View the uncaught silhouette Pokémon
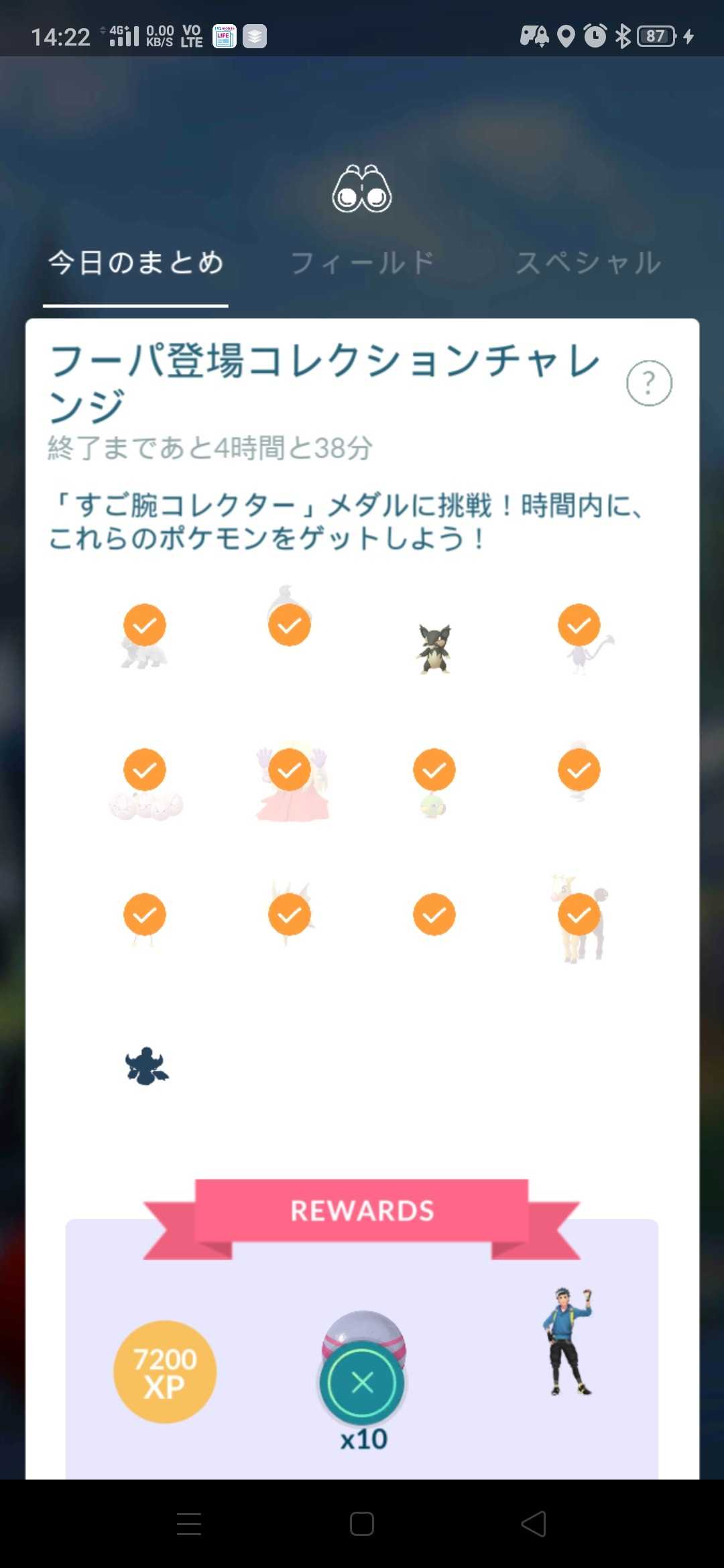 [146, 1065]
